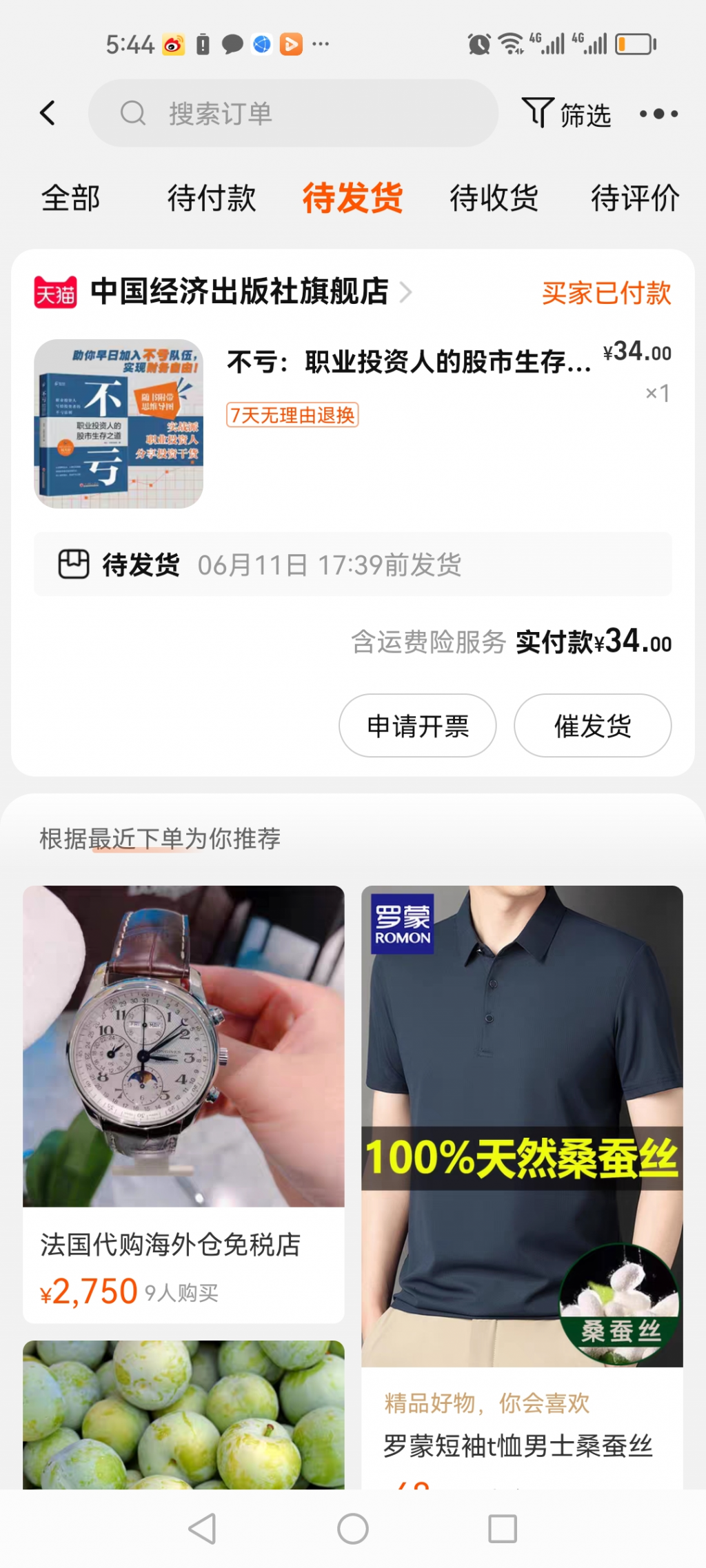Open the 罗蒙短袖t恤 product card
Viewport: 706px width, 1568px height.
pos(522,1172)
